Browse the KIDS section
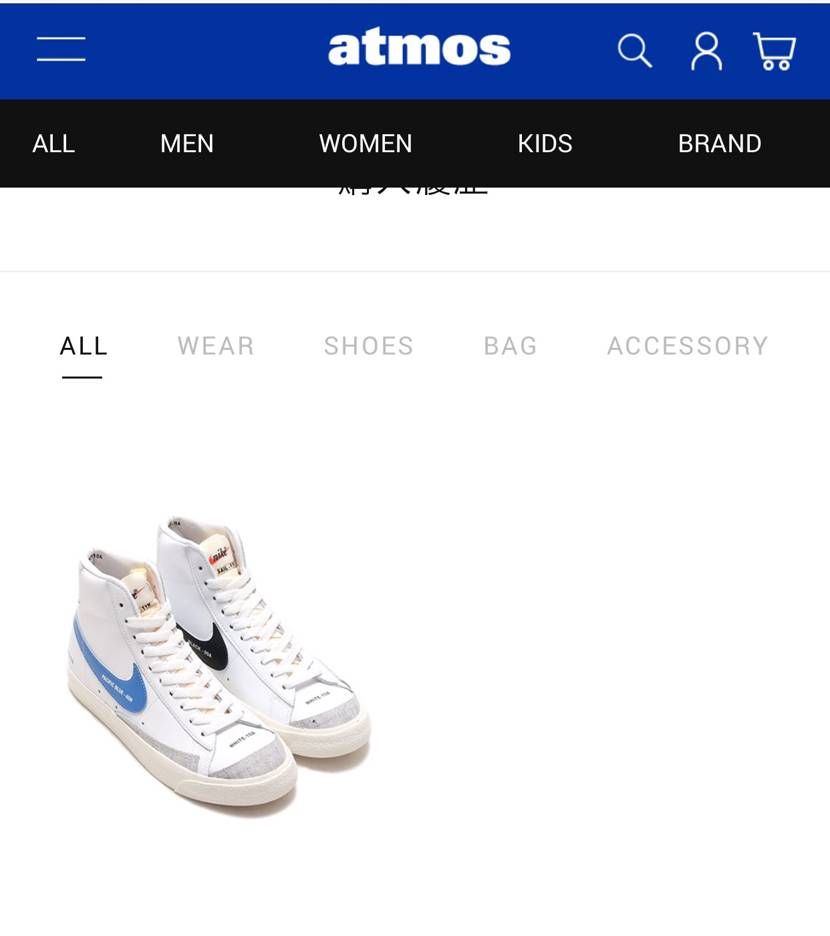830x936 pixels. [545, 144]
